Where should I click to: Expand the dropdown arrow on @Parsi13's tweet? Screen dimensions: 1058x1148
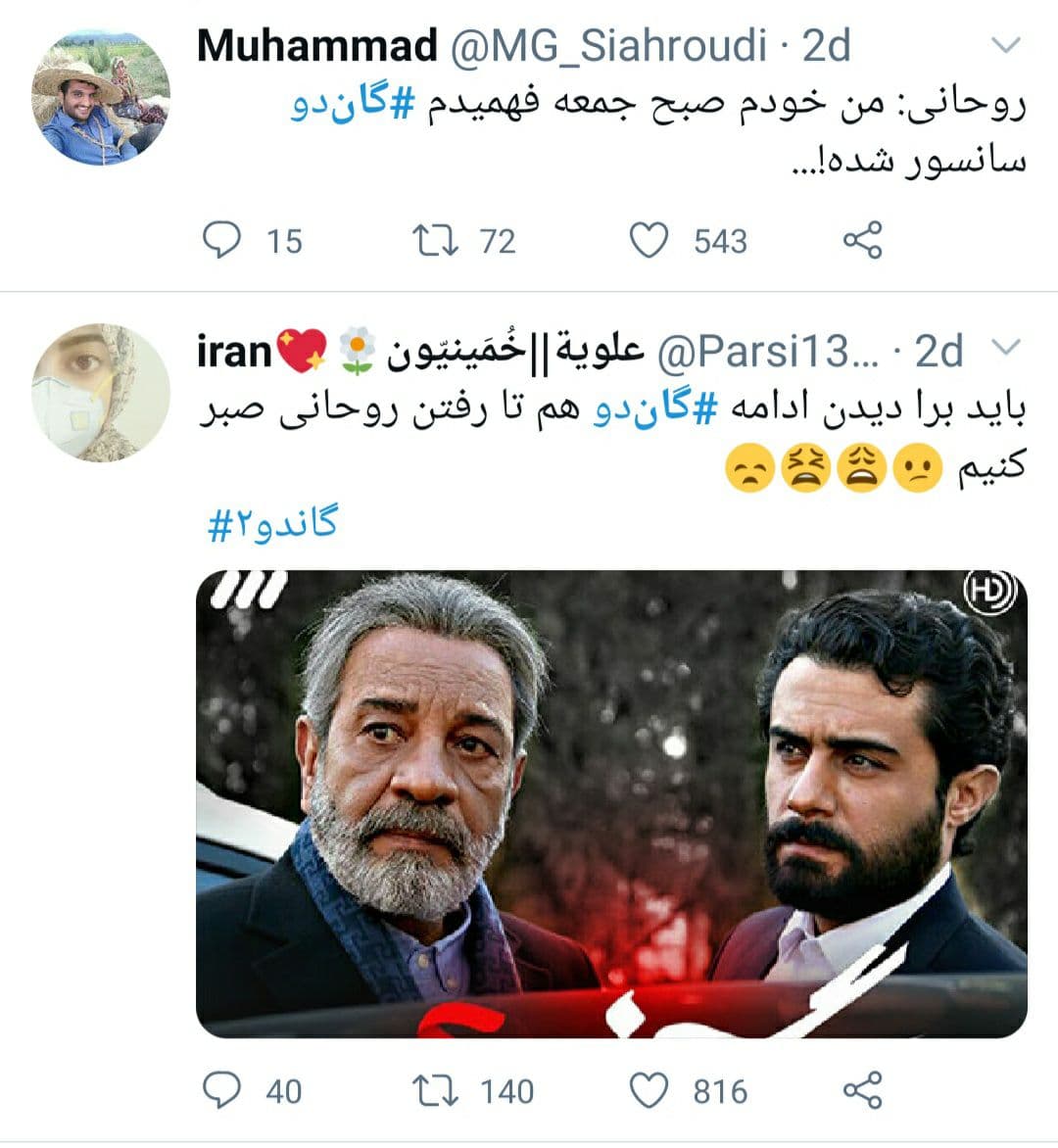coord(1006,348)
